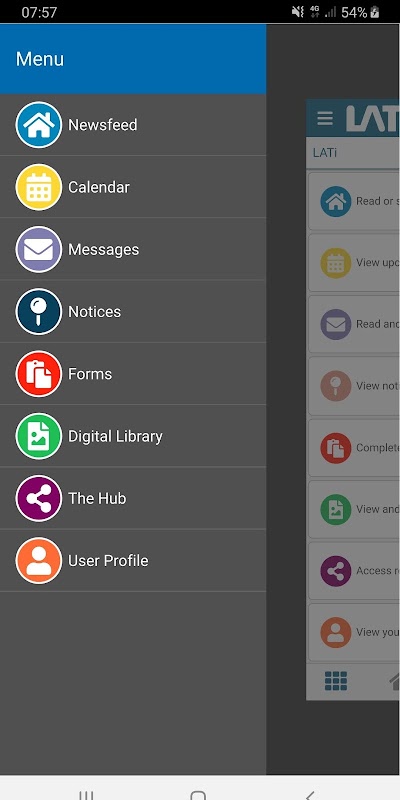Open Digital Library

133,436
